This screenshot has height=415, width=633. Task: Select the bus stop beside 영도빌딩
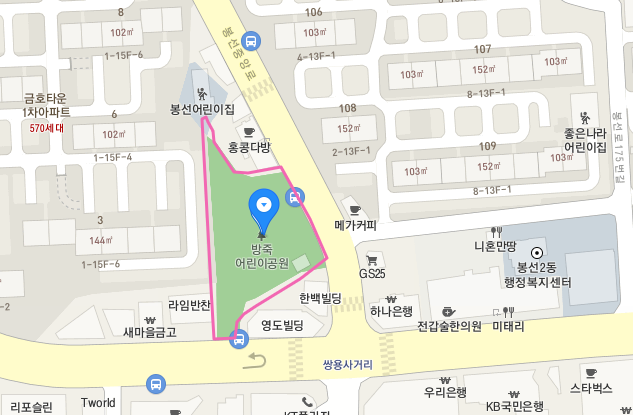[x=238, y=338]
